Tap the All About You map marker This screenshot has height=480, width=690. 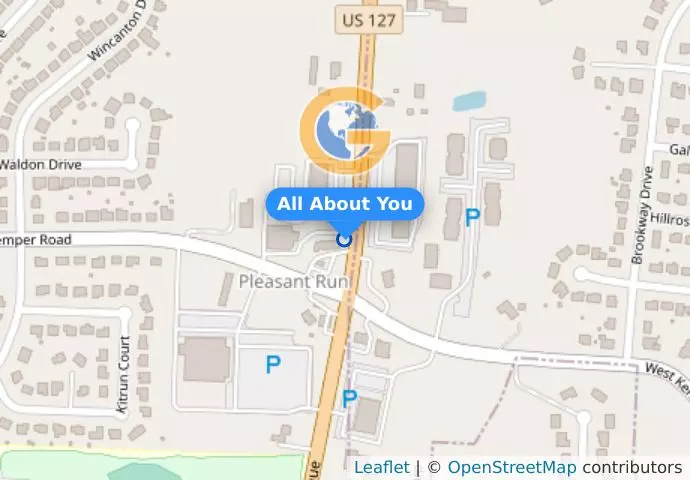[x=345, y=239]
